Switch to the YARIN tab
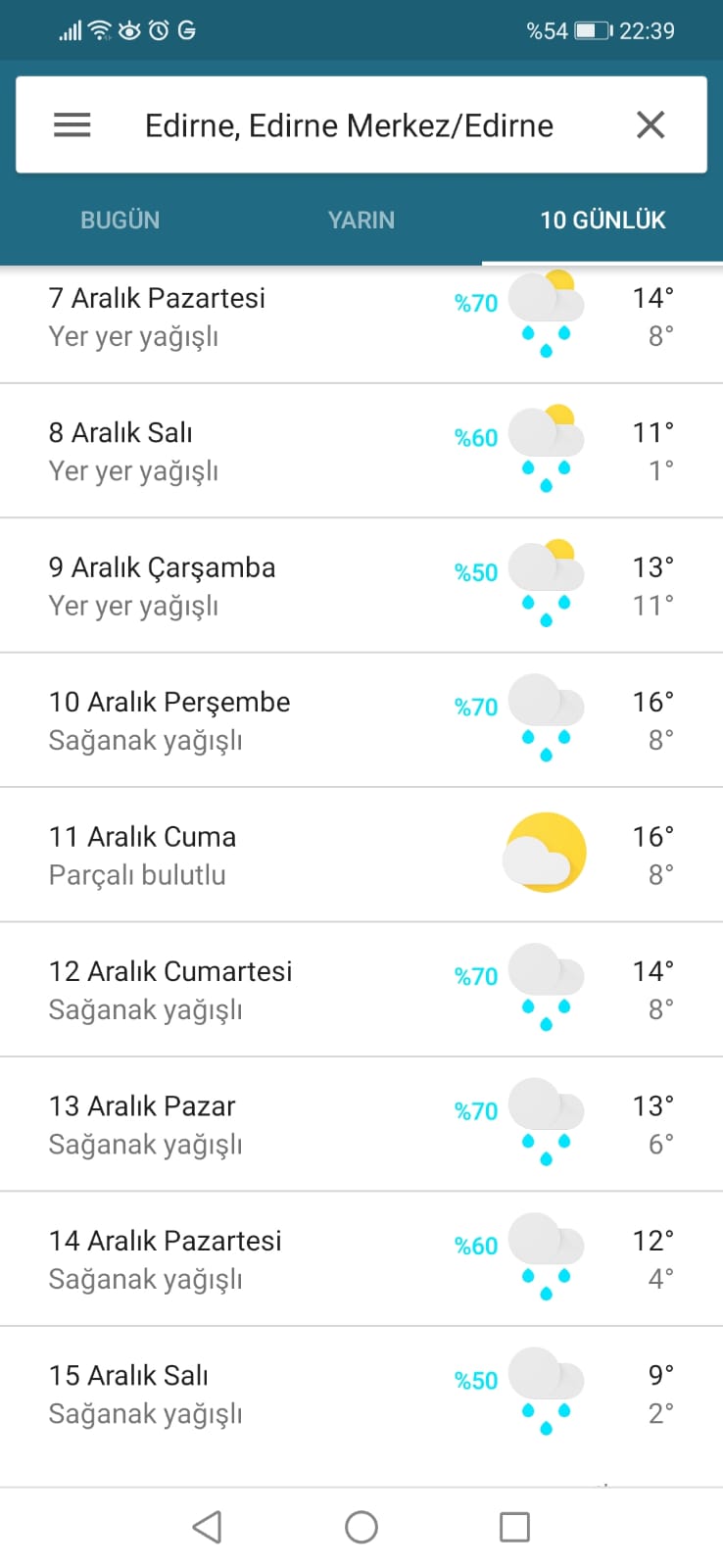Screen dimensions: 723x1568 (361, 220)
